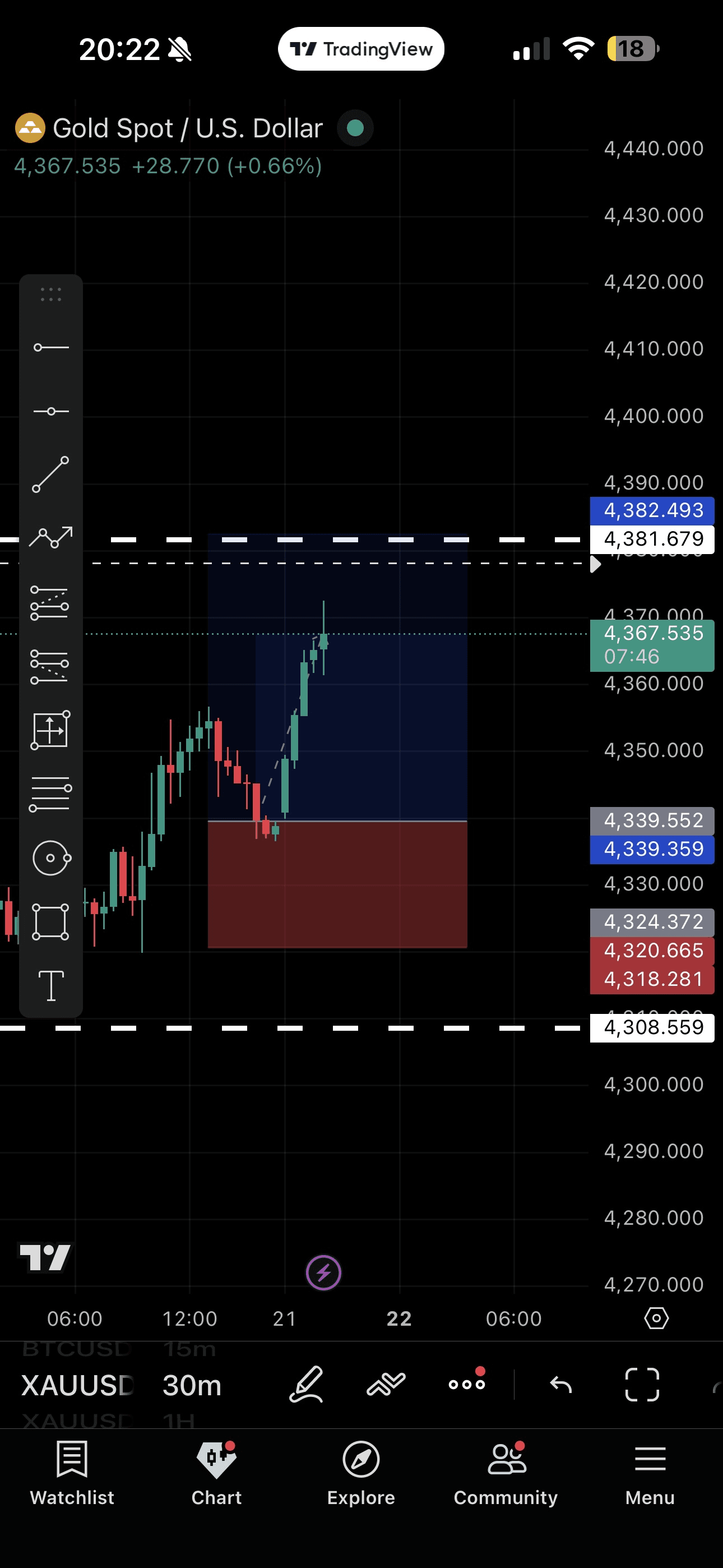
Task: Go to the Community tab
Action: click(505, 1473)
